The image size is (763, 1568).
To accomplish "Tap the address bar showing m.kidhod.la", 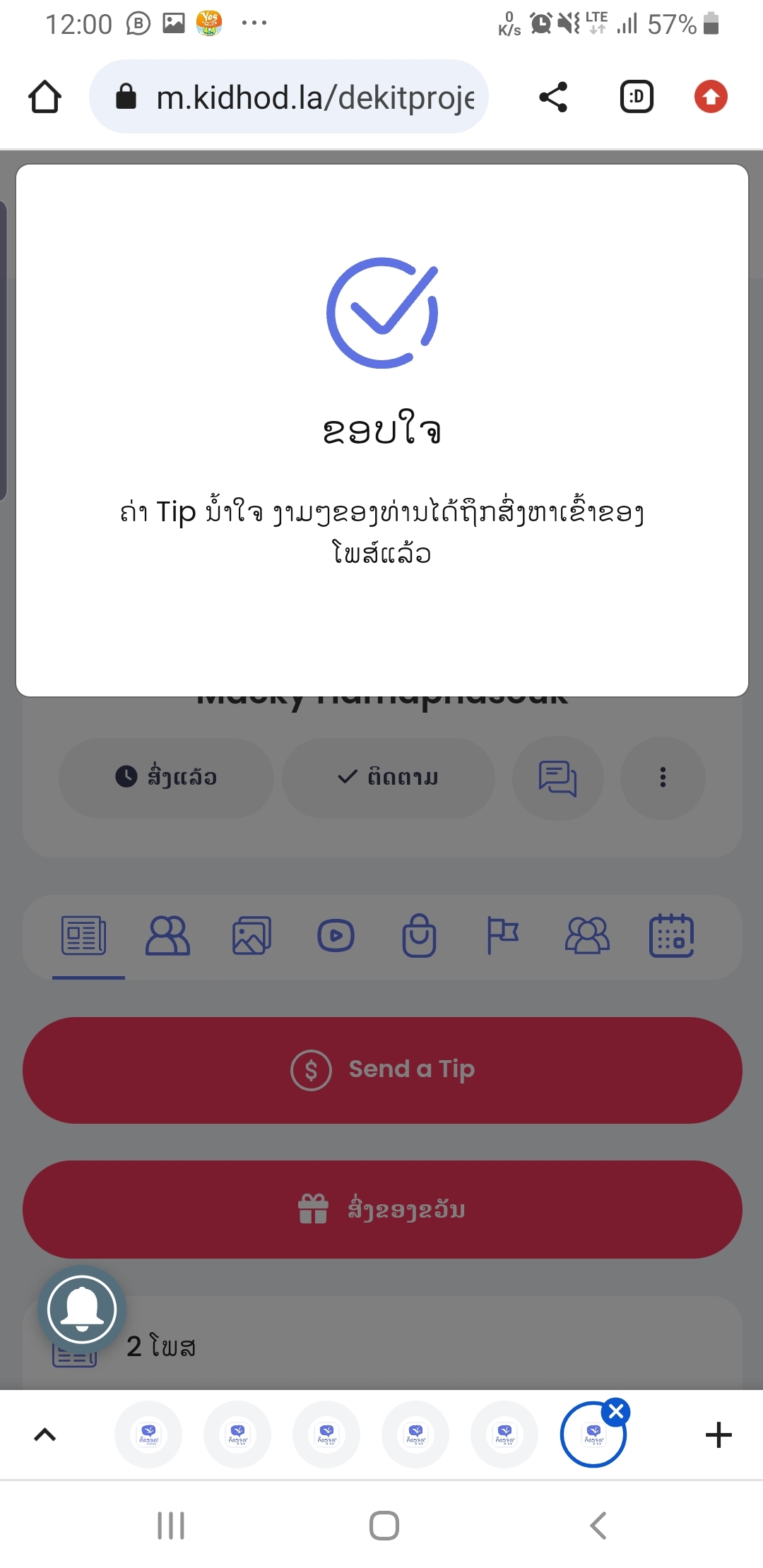I will pos(289,97).
